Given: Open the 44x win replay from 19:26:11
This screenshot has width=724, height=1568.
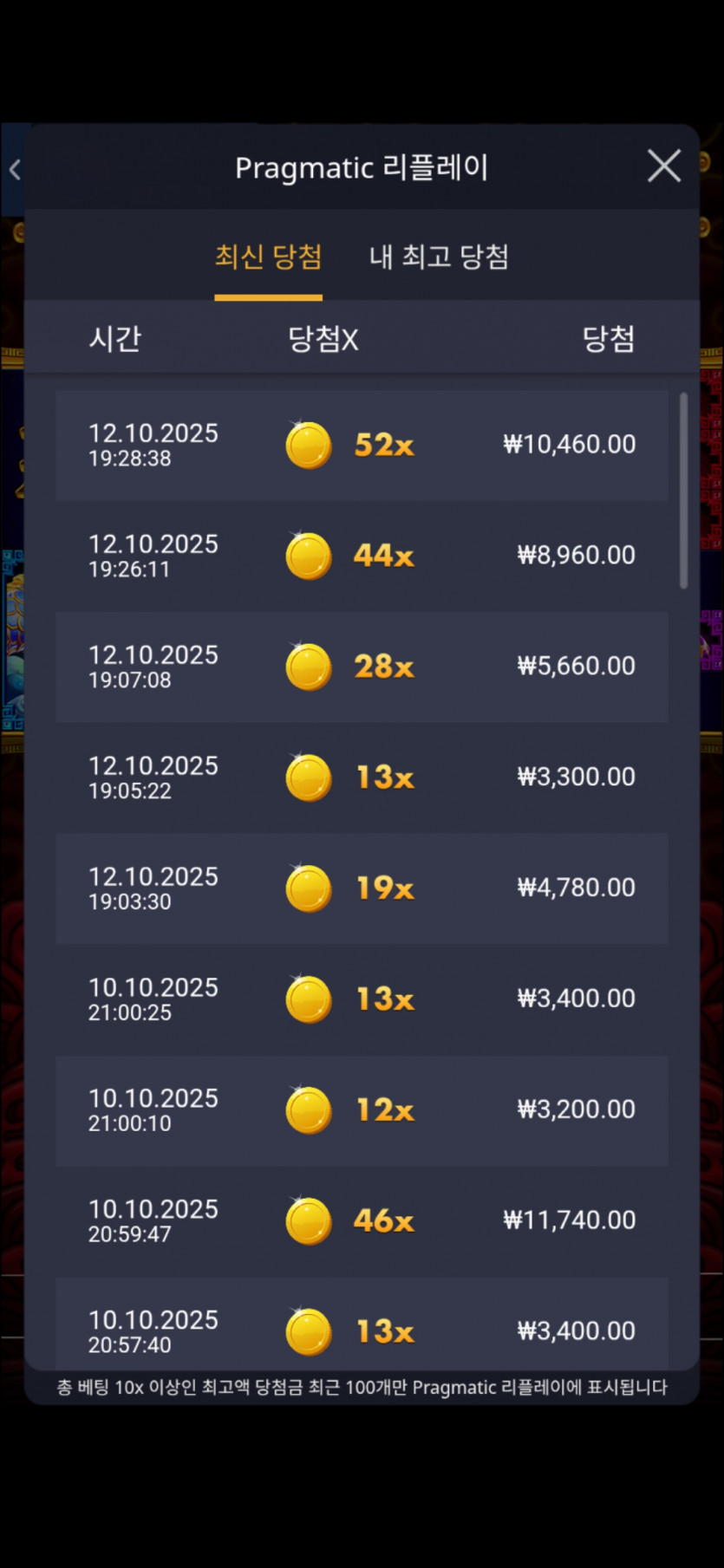Looking at the screenshot, I should click(x=362, y=556).
